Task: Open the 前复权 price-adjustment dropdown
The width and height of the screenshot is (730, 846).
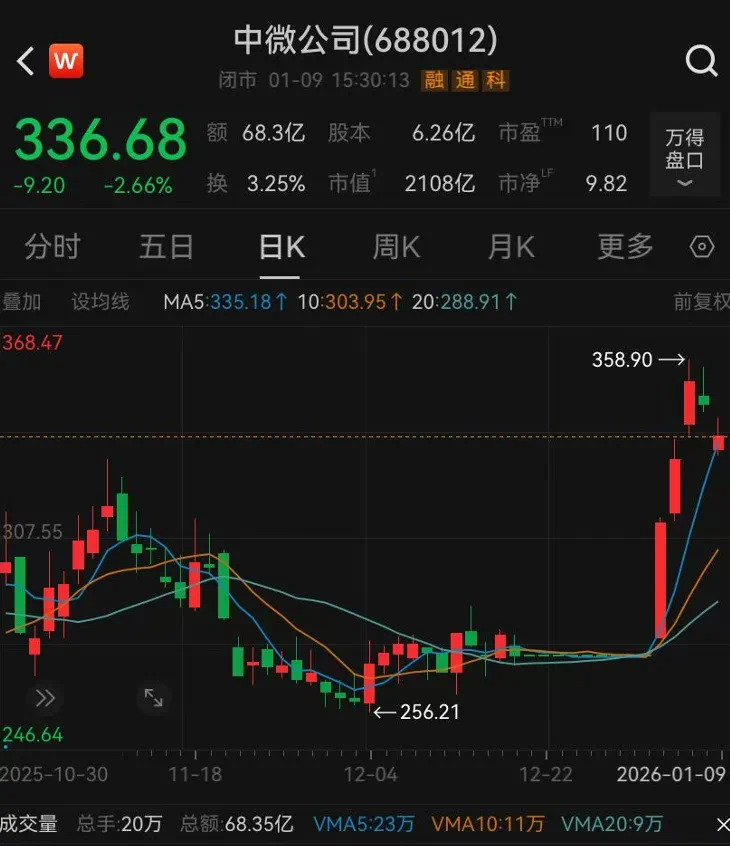Action: [700, 300]
